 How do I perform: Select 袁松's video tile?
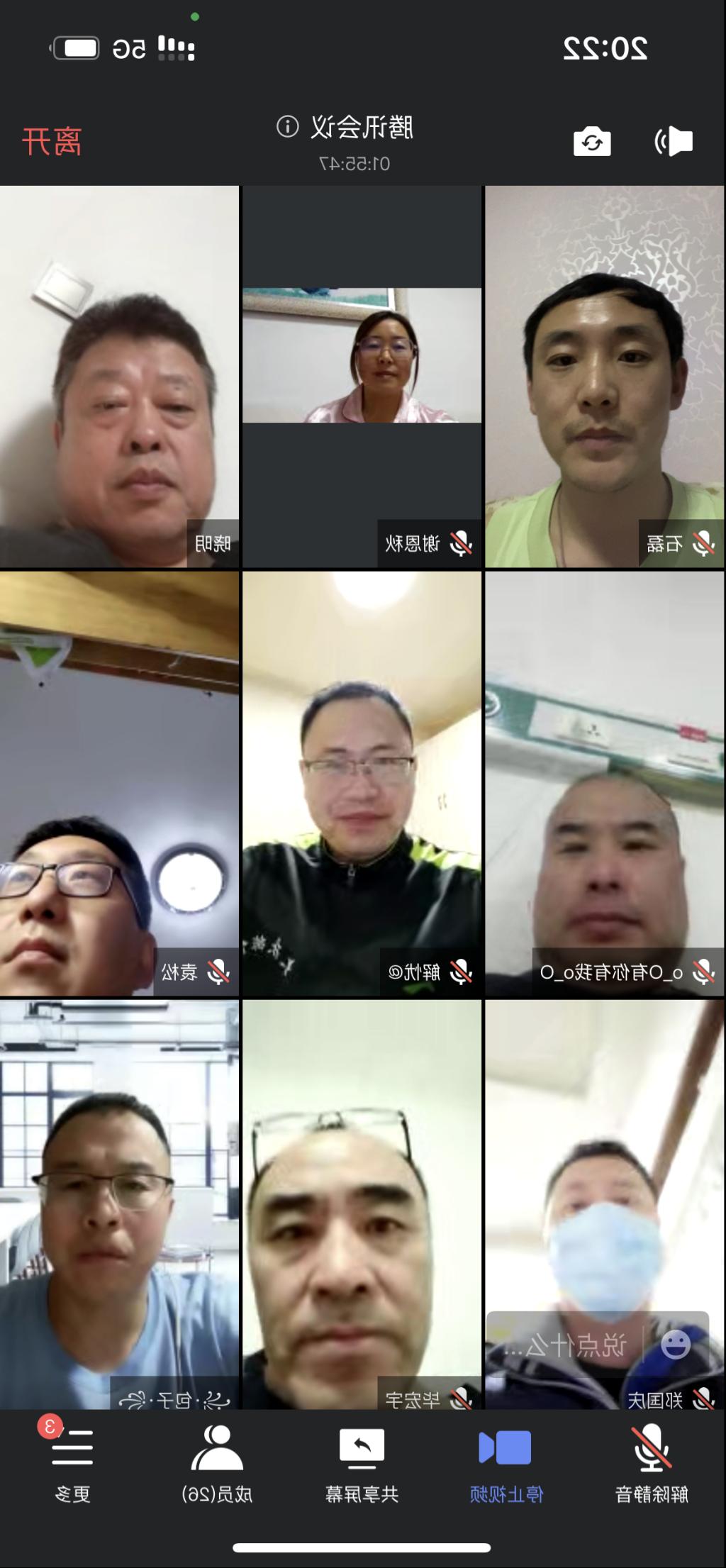pos(119,784)
